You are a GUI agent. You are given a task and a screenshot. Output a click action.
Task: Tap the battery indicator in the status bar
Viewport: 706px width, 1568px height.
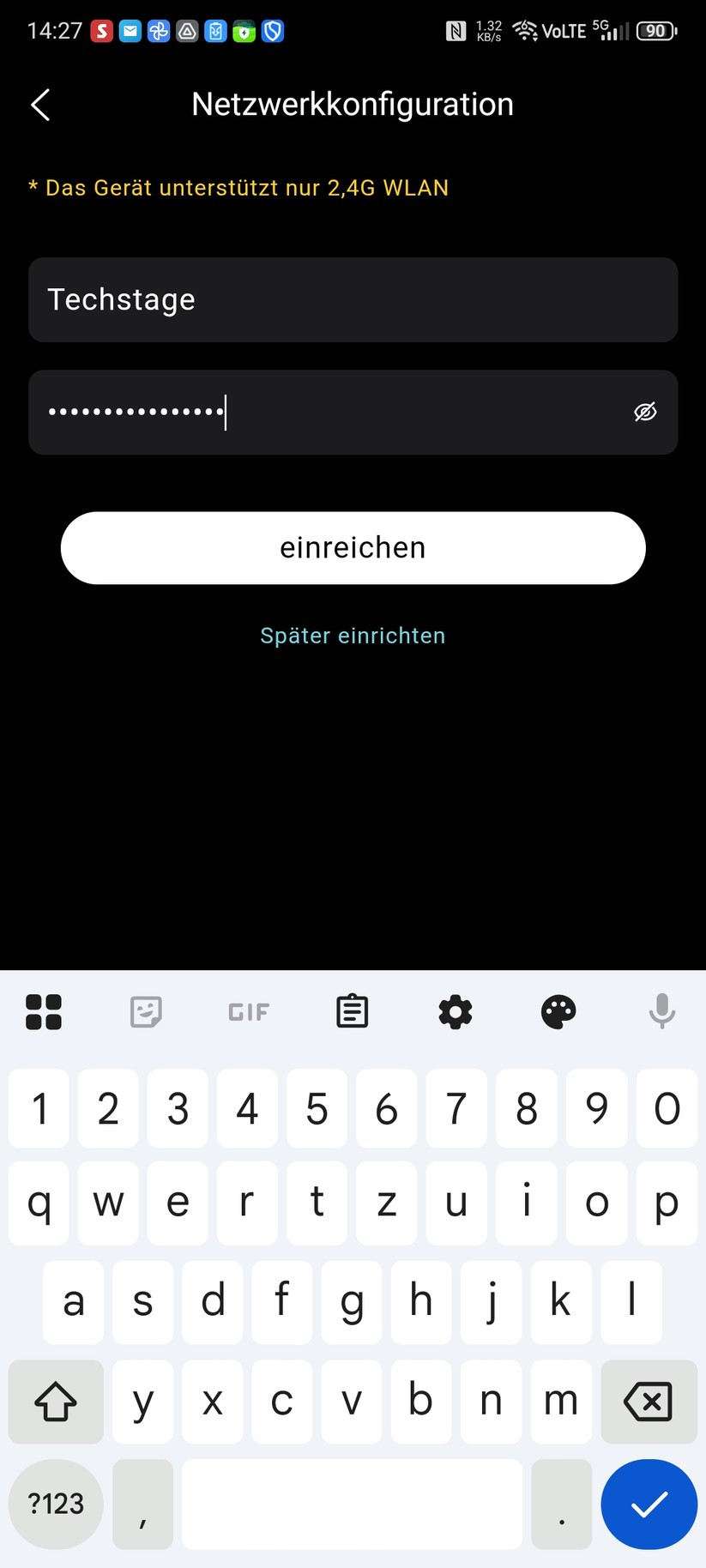click(x=655, y=30)
